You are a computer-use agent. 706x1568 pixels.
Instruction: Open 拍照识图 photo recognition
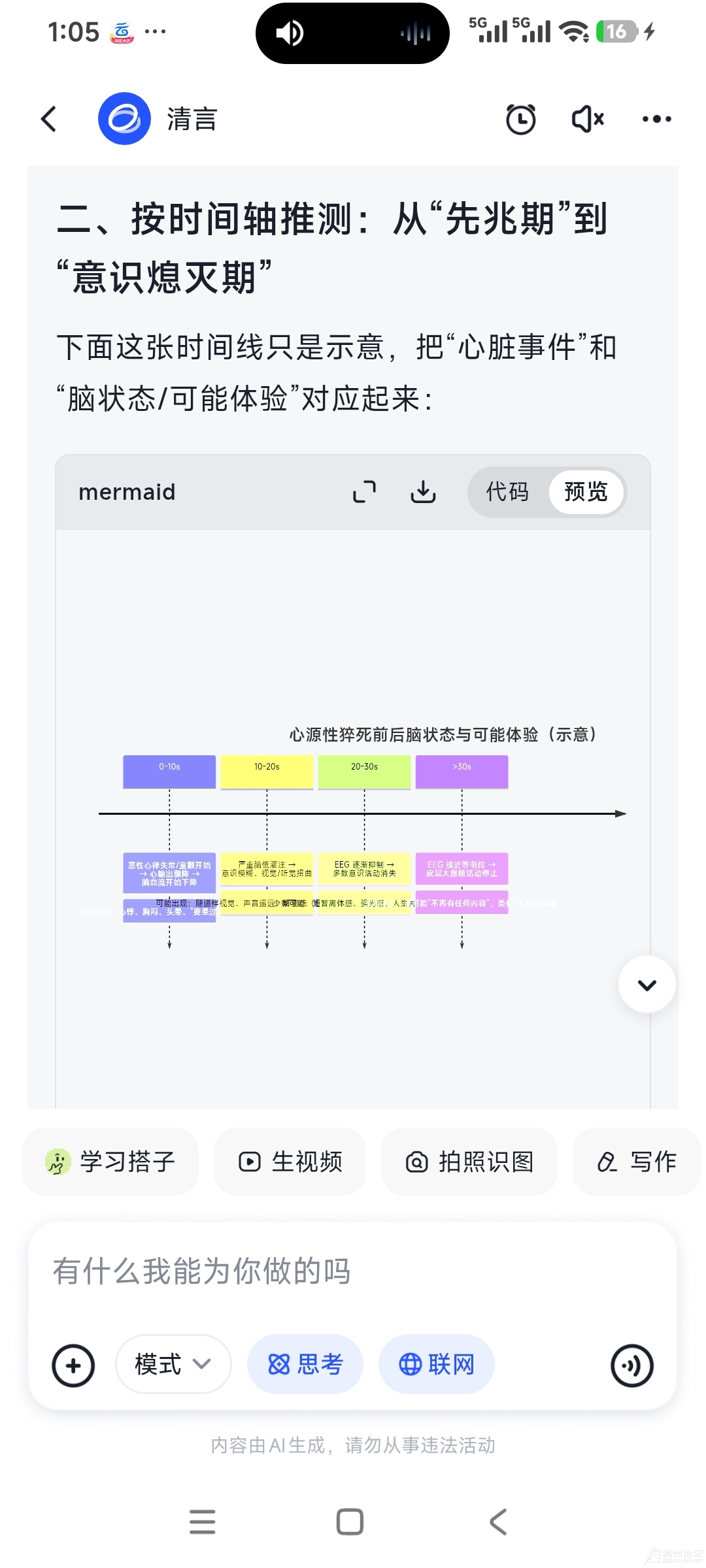tap(469, 1162)
